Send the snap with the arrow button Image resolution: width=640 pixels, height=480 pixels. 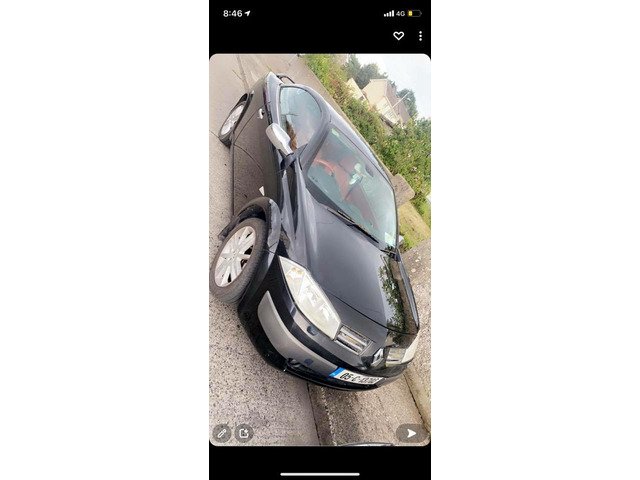tap(410, 433)
